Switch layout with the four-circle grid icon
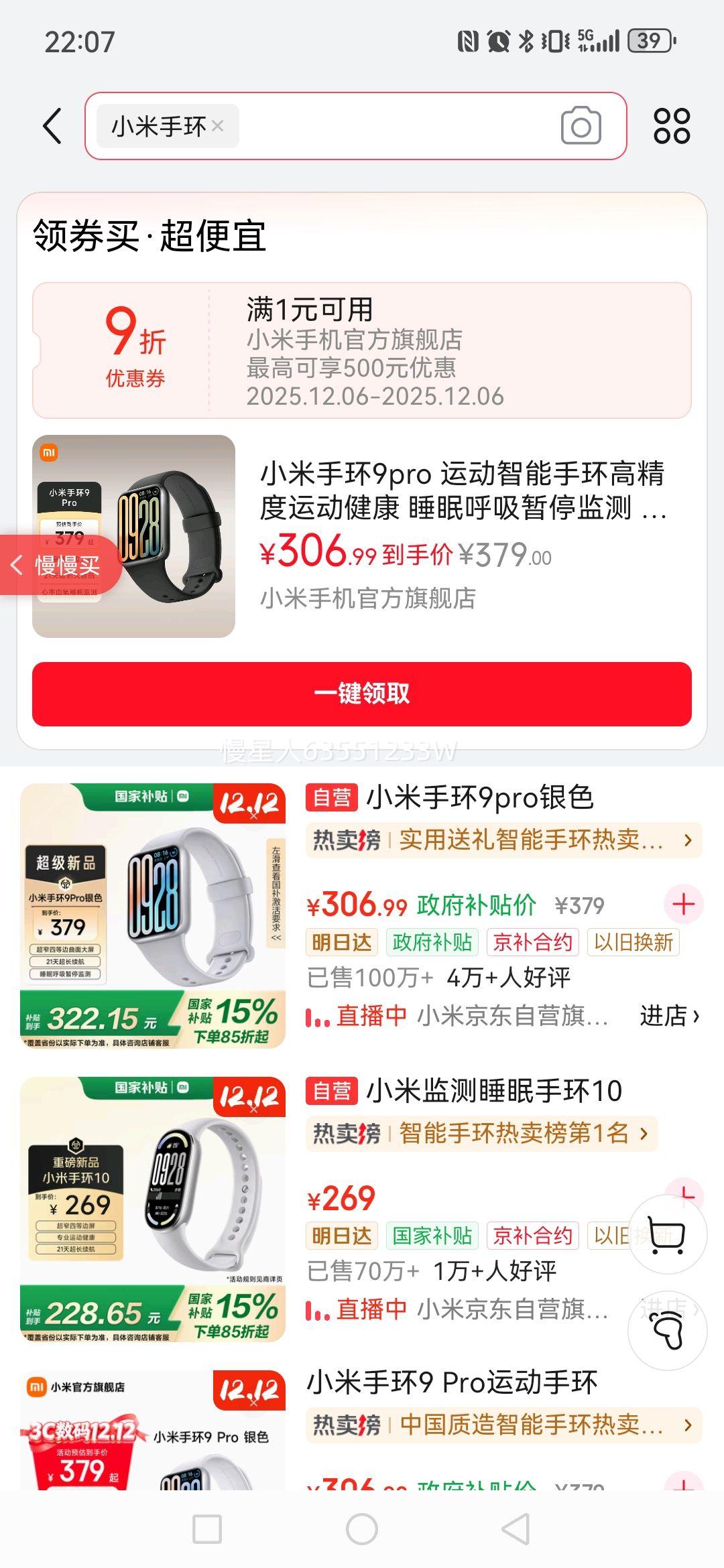Screen dimensions: 724x1568 671,126
